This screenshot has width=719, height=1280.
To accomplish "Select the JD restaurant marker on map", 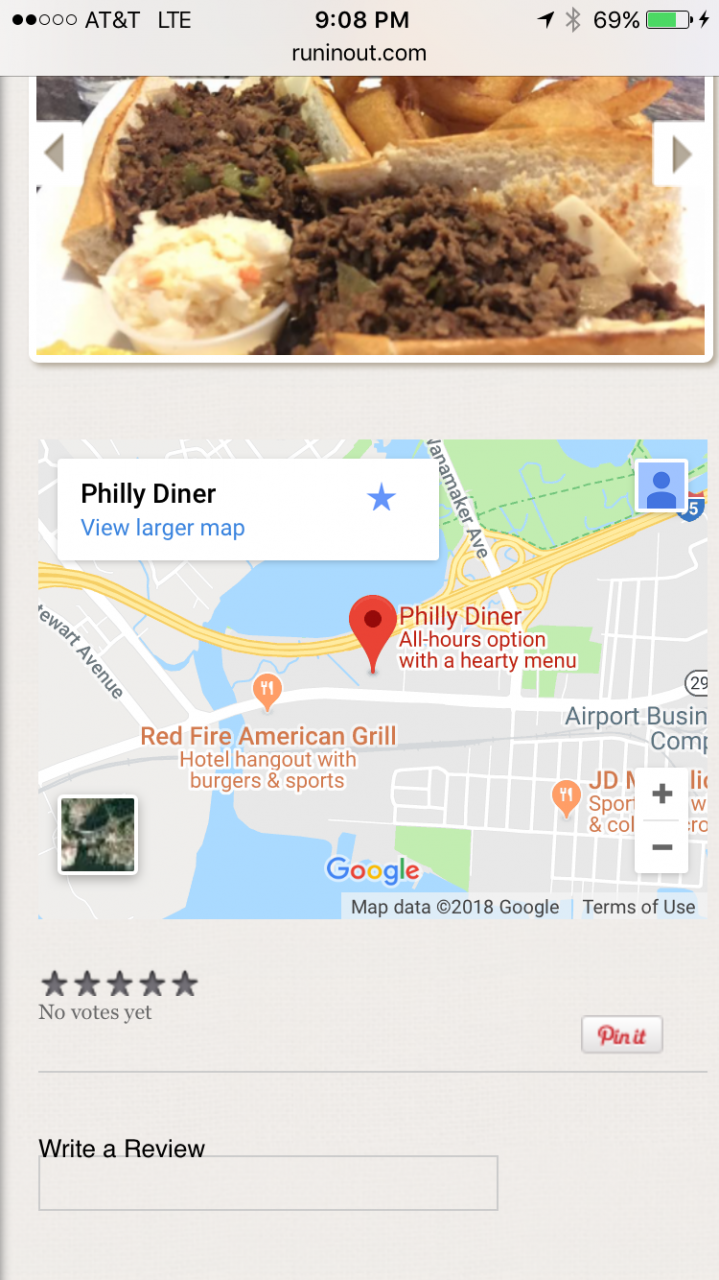I will 567,797.
